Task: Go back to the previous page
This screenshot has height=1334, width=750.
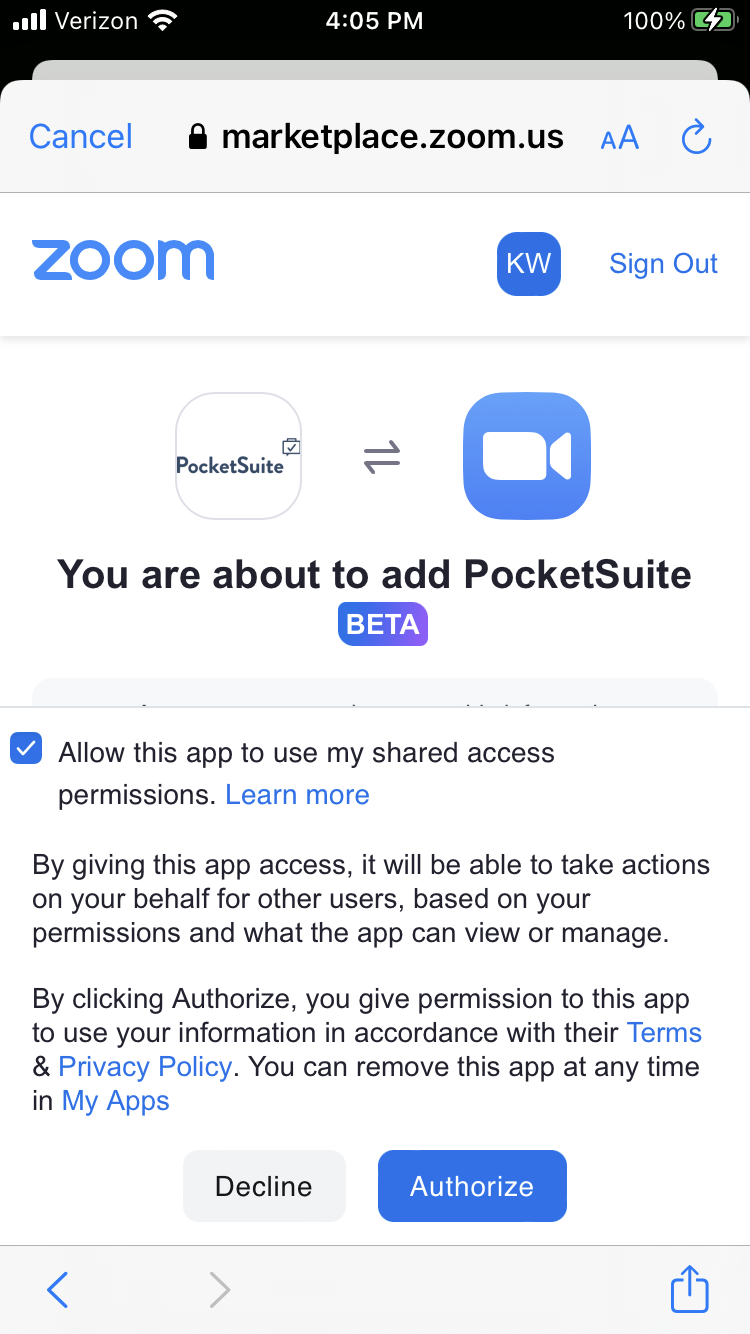Action: point(58,1290)
